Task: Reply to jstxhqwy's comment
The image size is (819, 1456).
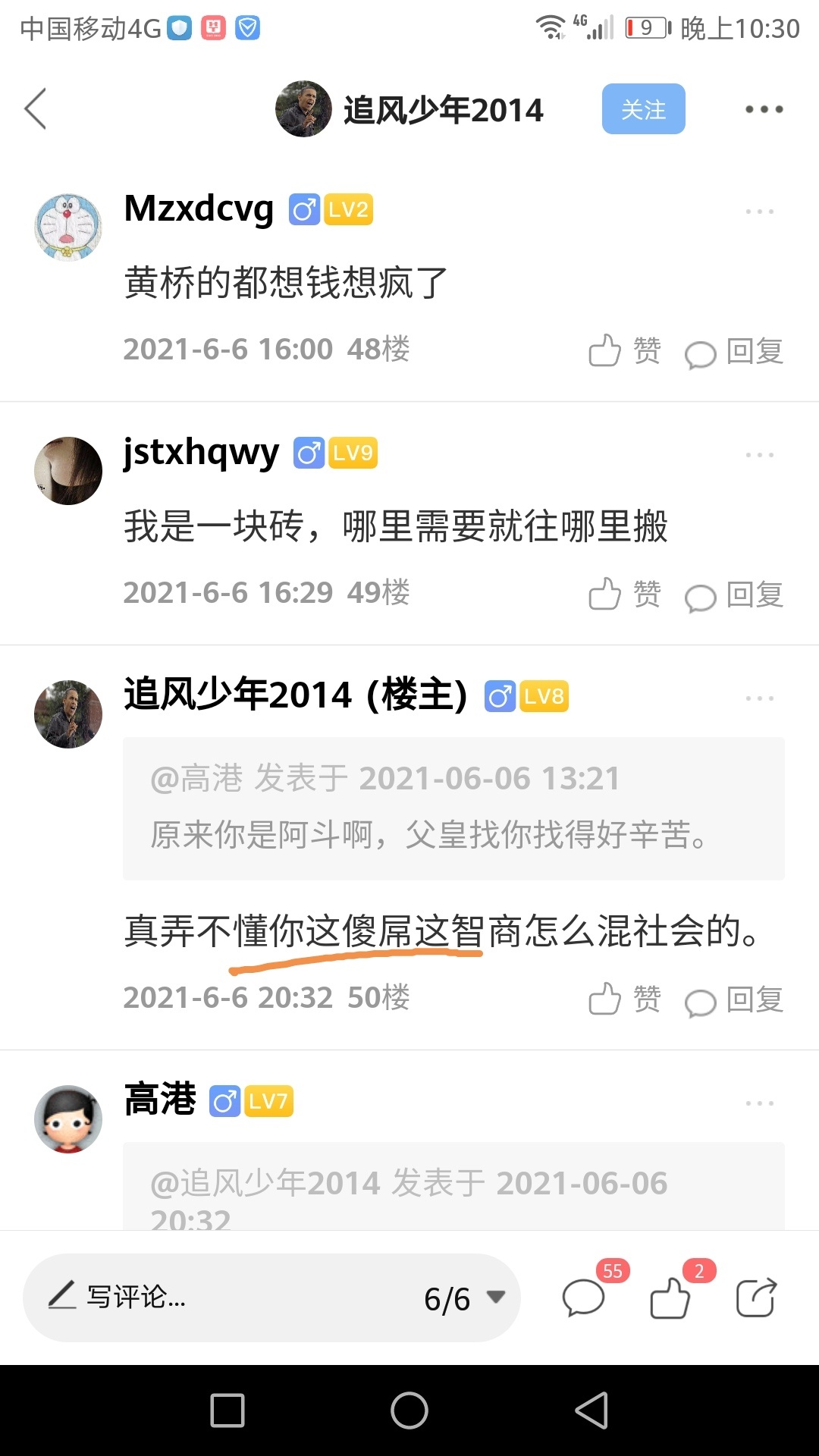Action: tap(734, 595)
